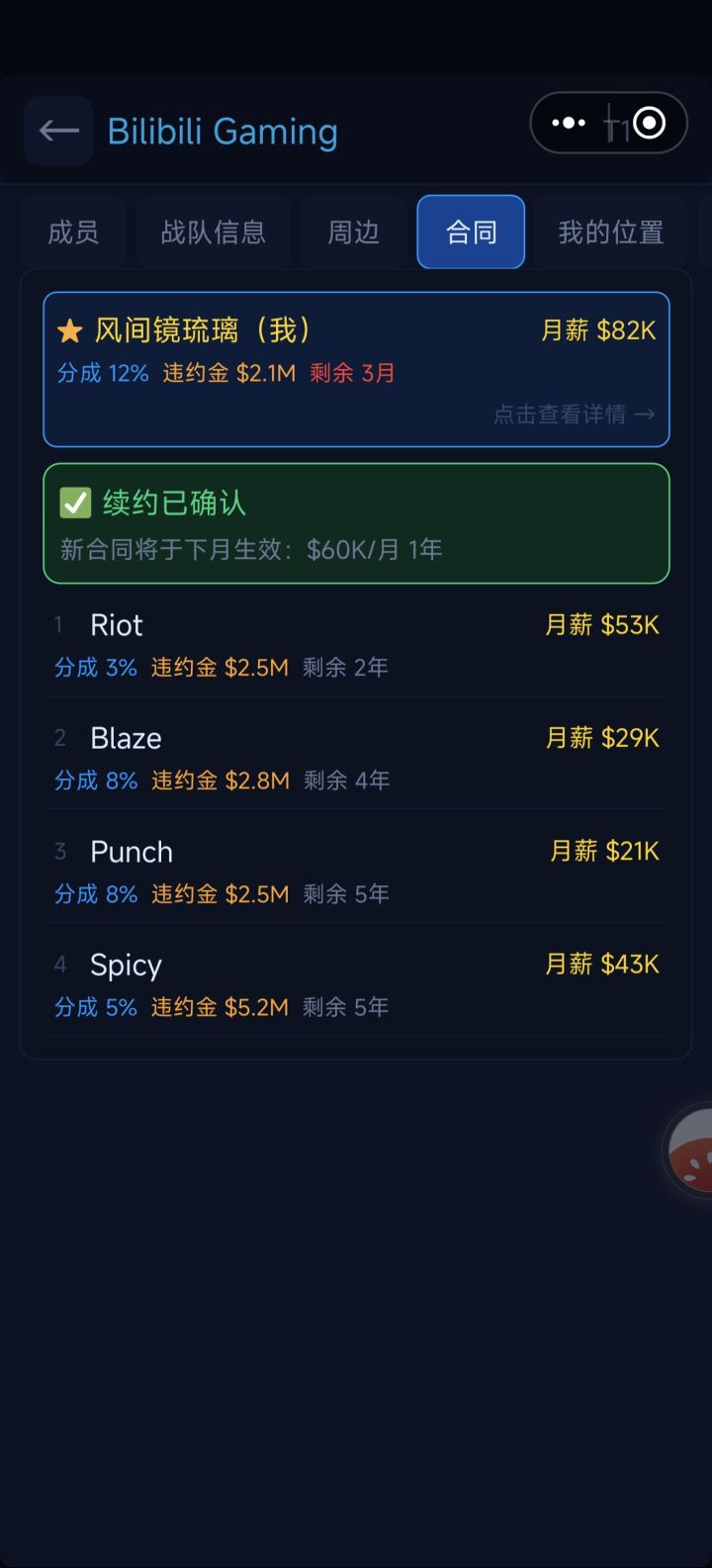712x1568 pixels.
Task: Switch to the 成员 tab
Action: click(73, 232)
